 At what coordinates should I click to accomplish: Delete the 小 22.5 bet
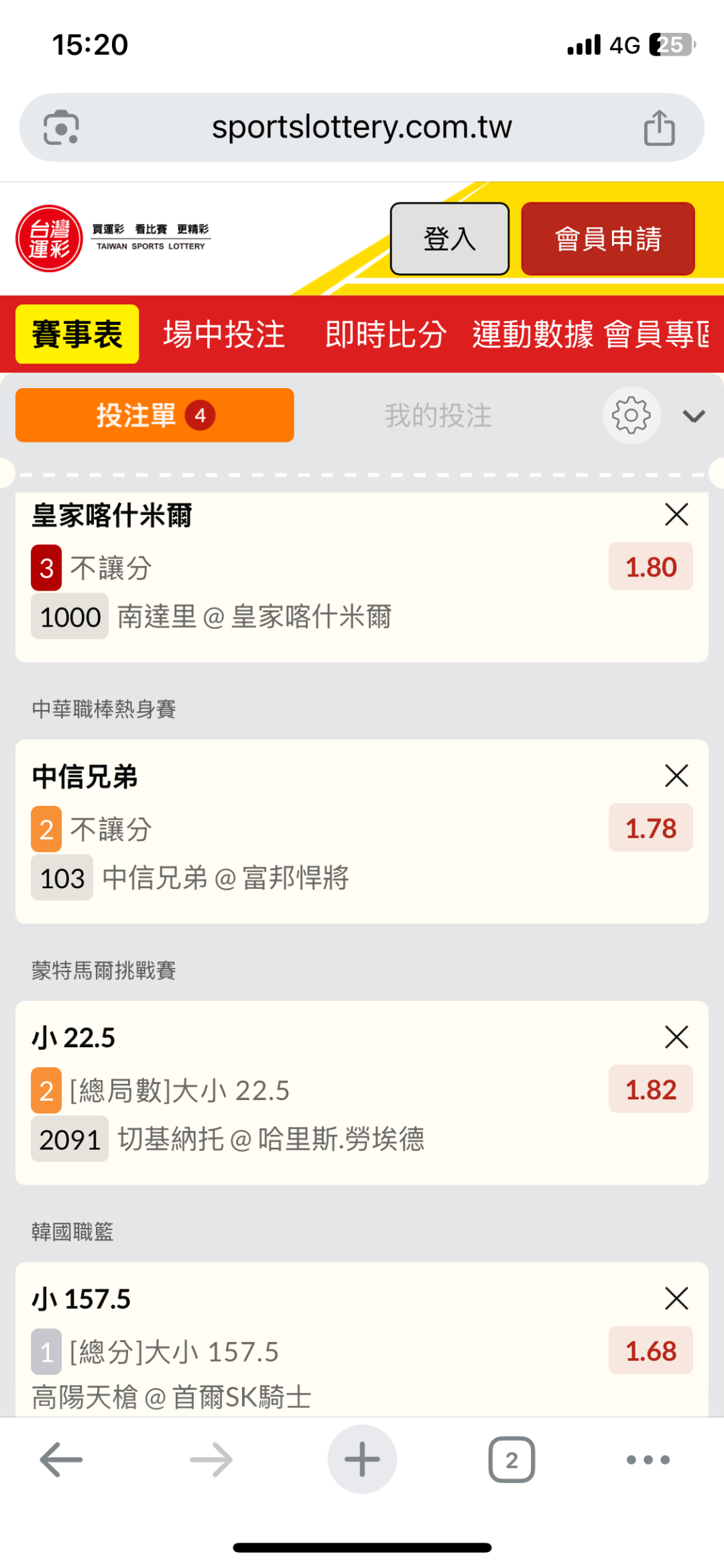(x=676, y=1037)
